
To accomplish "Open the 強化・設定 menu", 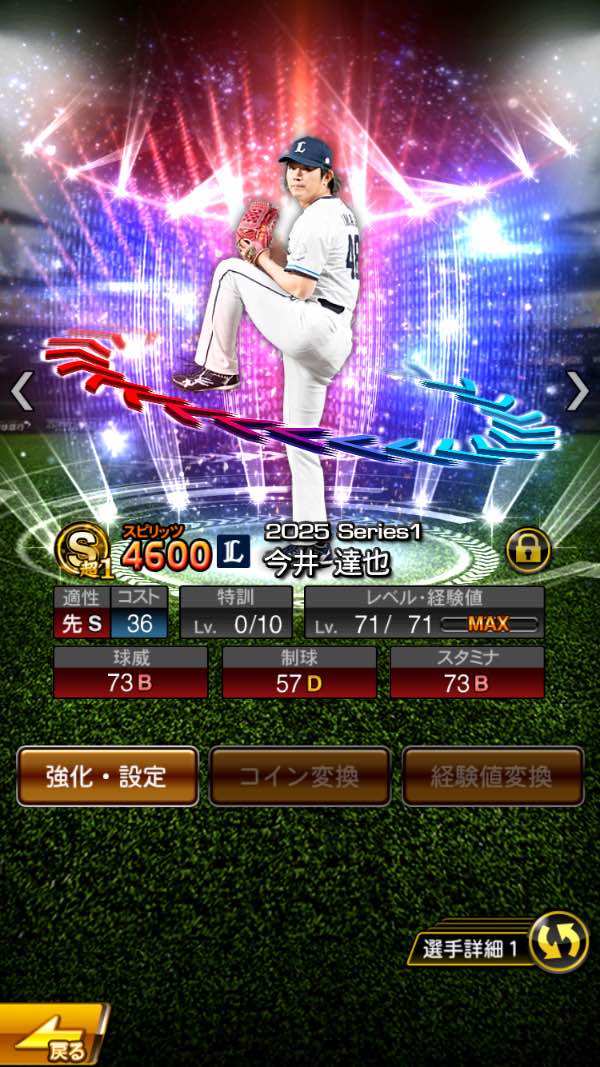I will [x=107, y=776].
